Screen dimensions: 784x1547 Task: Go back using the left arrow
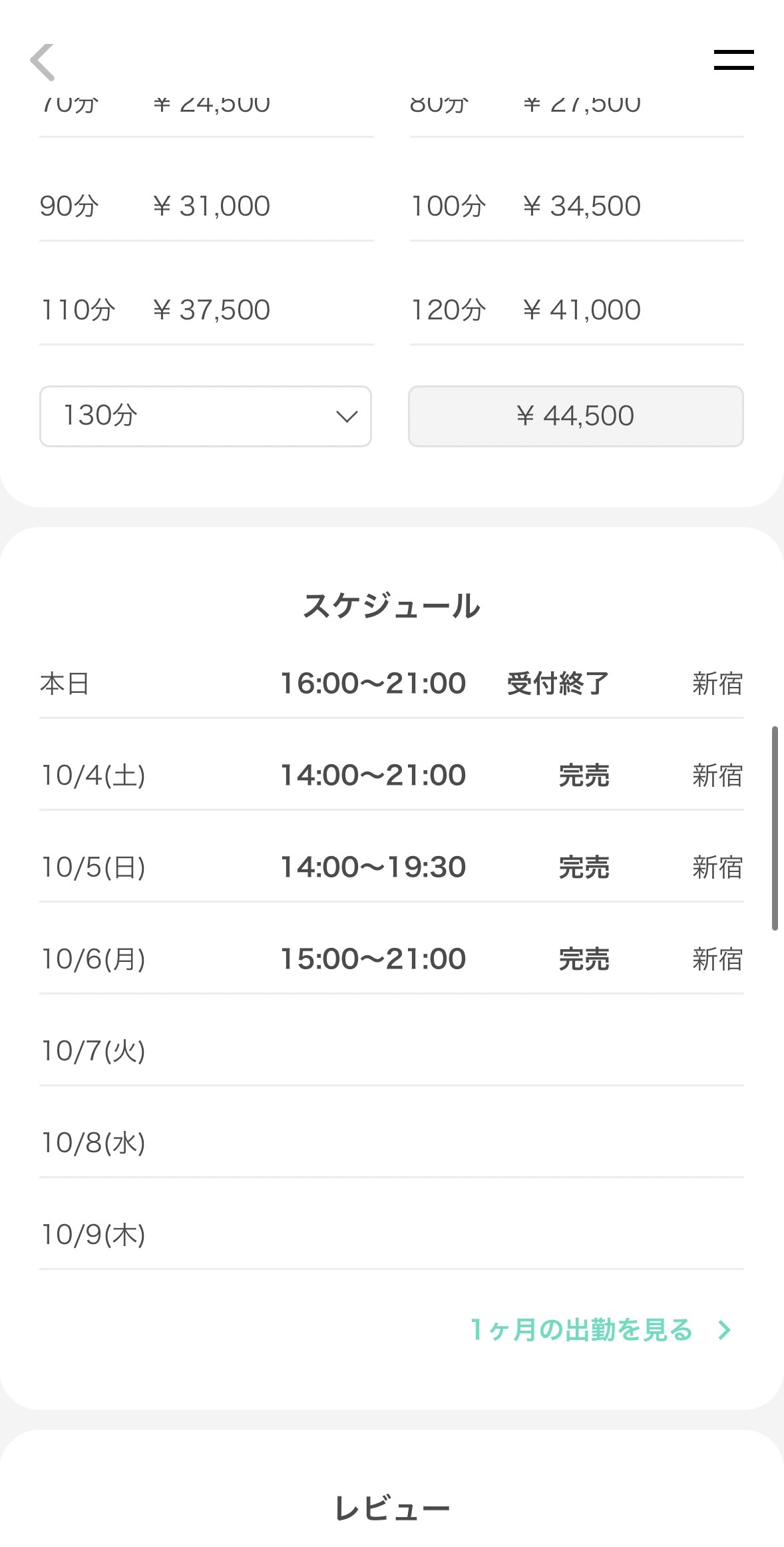coord(43,62)
